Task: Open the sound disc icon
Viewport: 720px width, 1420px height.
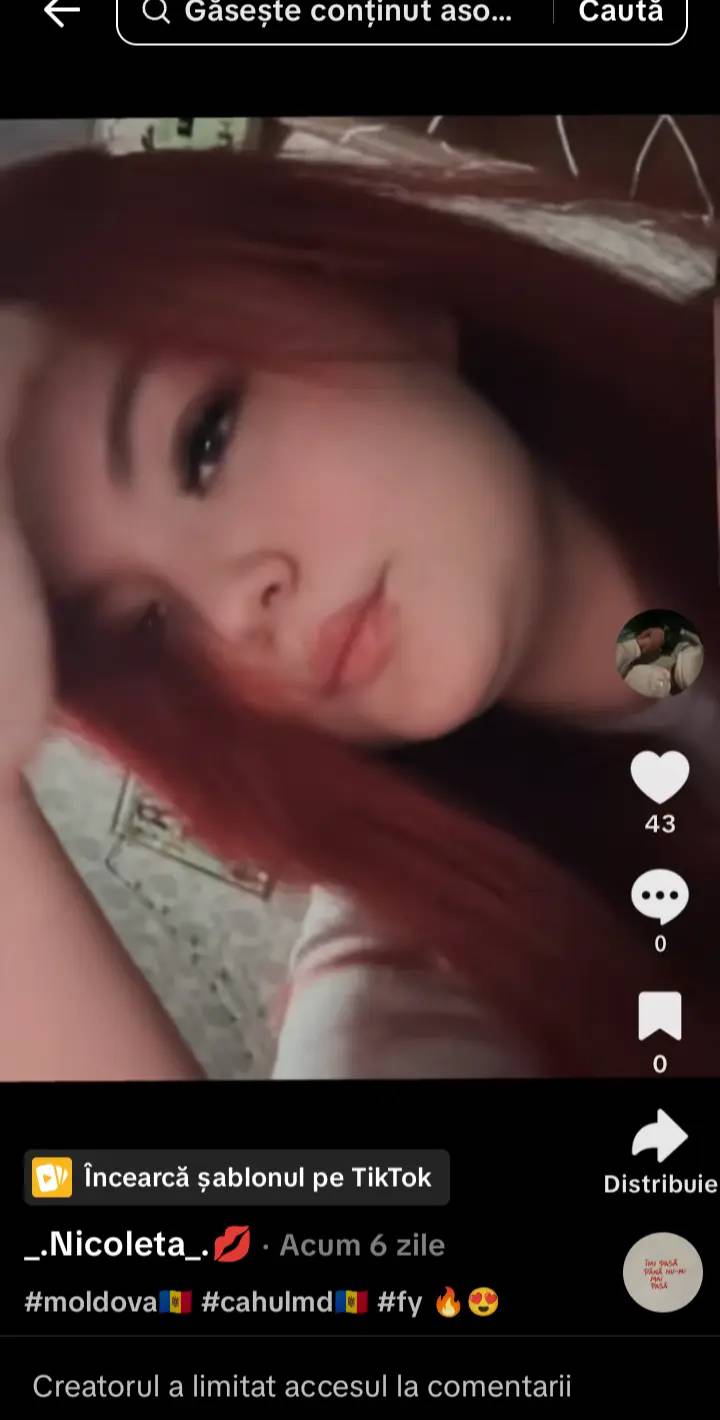Action: tap(663, 1272)
